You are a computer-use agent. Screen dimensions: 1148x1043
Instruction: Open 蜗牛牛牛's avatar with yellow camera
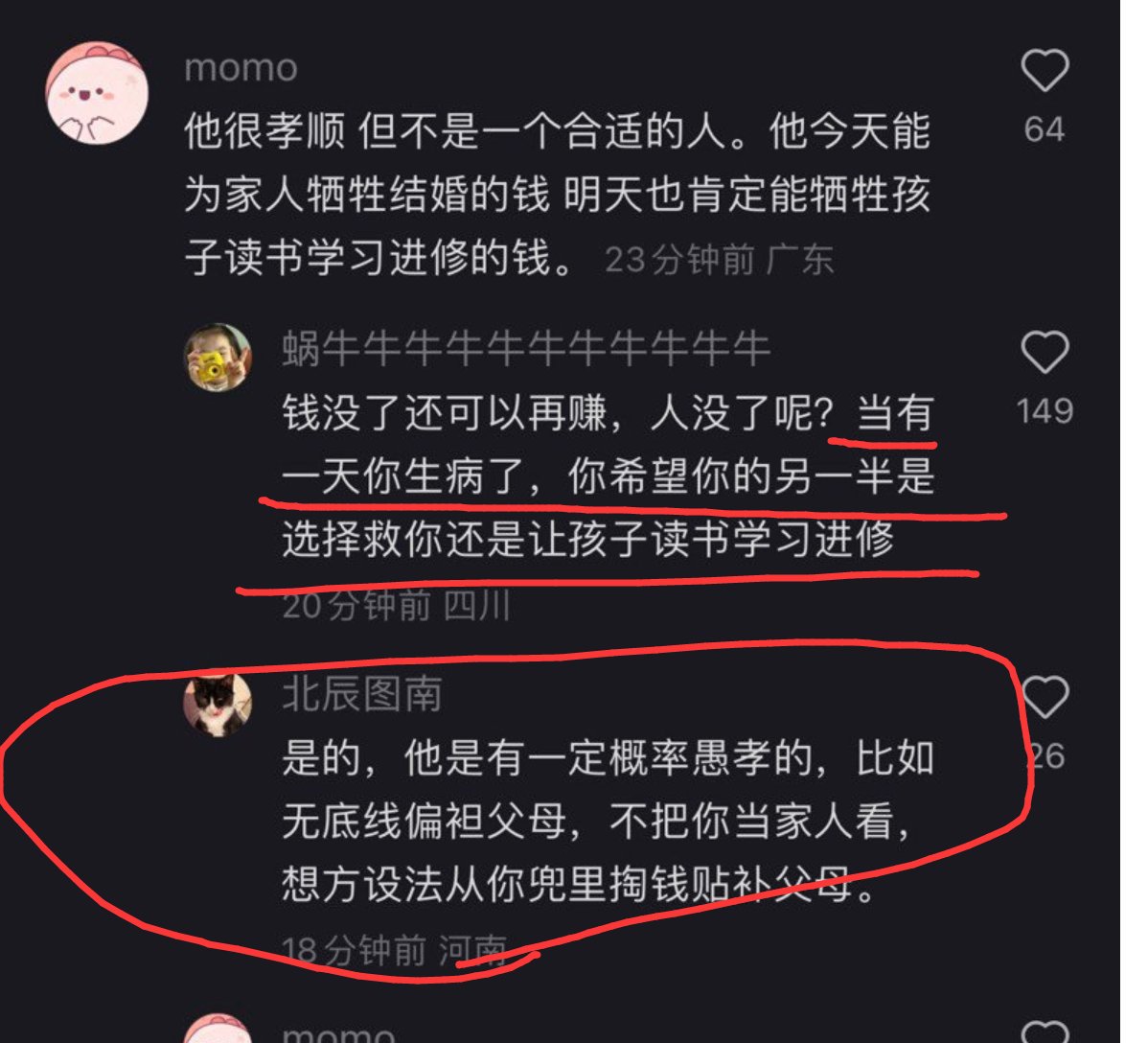tap(218, 358)
